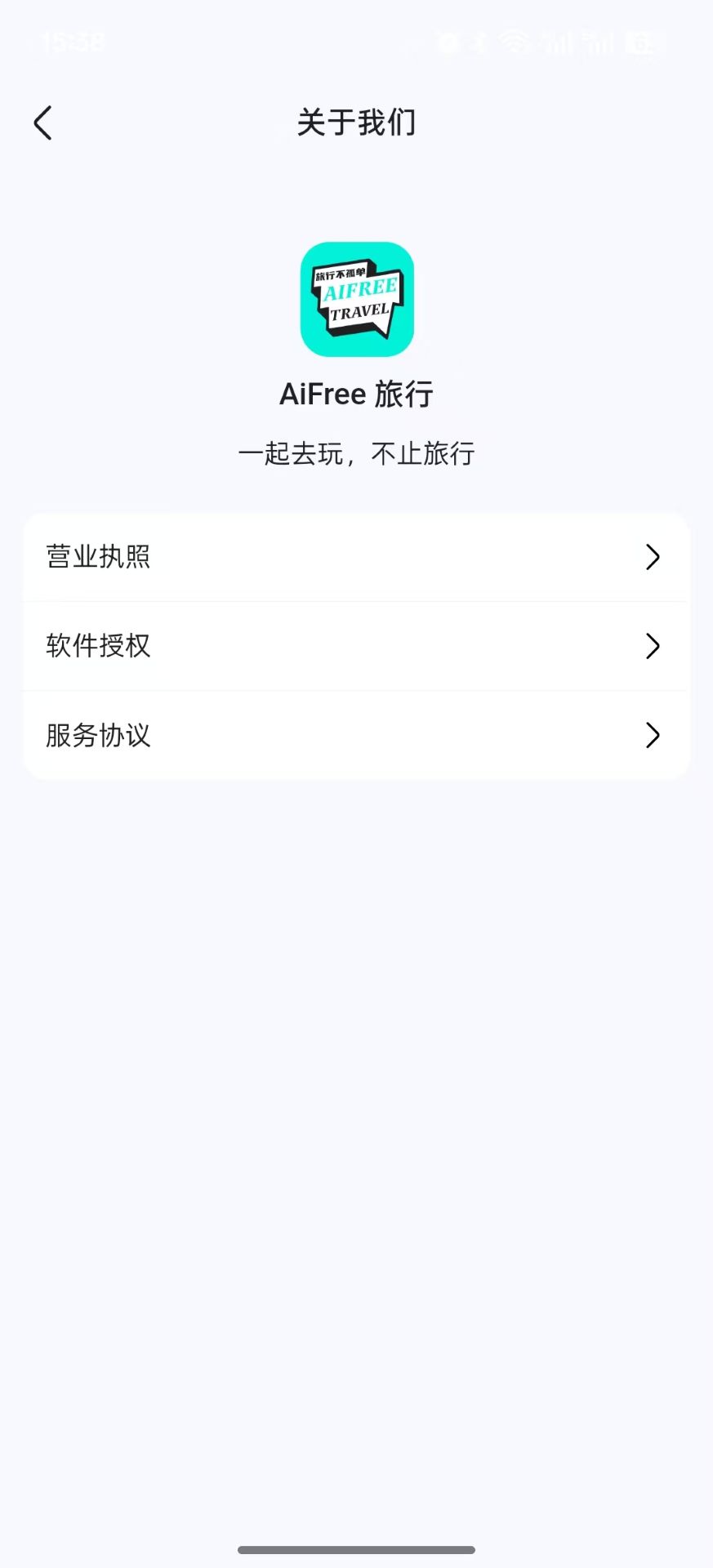
Task: Click the 关于我们 page title
Action: coord(356,122)
